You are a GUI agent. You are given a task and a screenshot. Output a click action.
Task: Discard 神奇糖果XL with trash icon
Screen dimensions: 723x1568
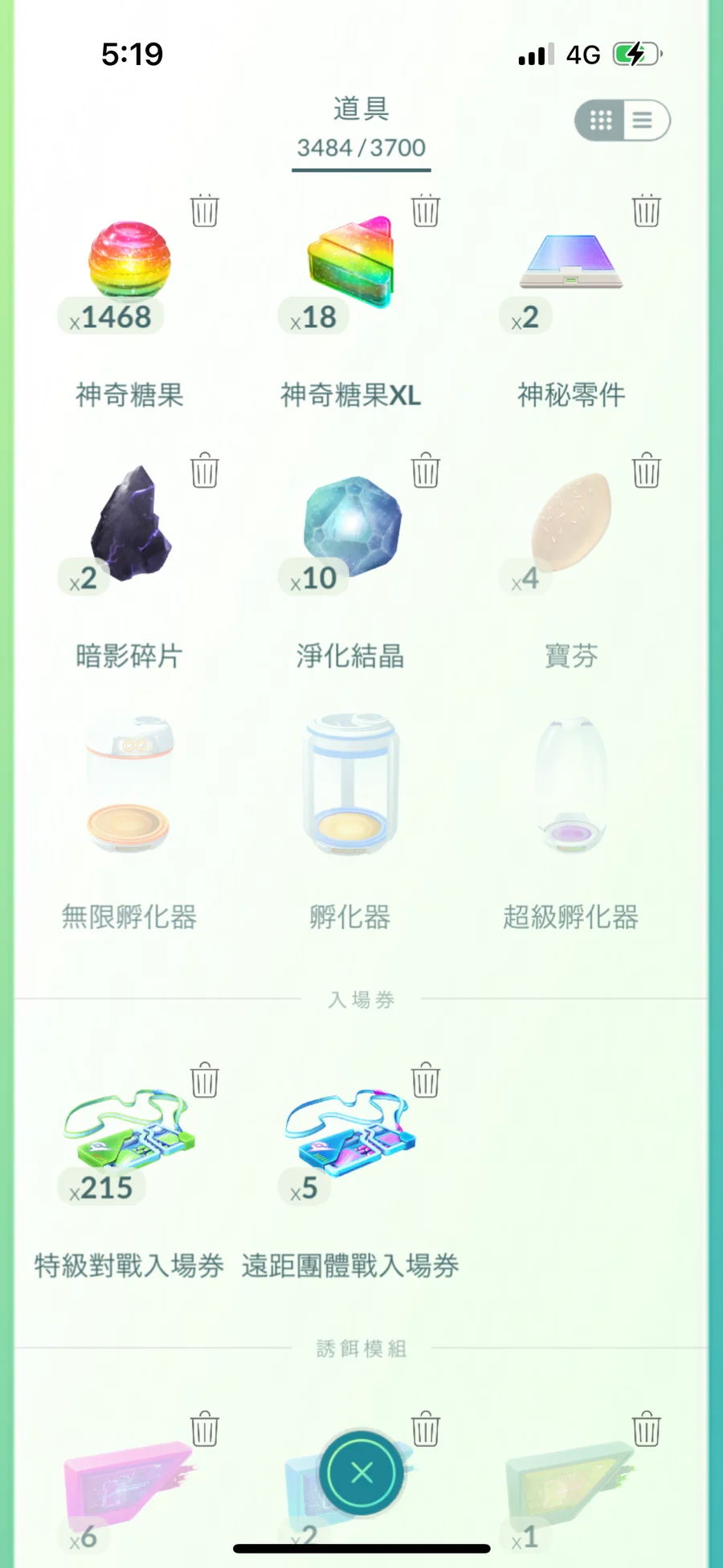pos(426,211)
